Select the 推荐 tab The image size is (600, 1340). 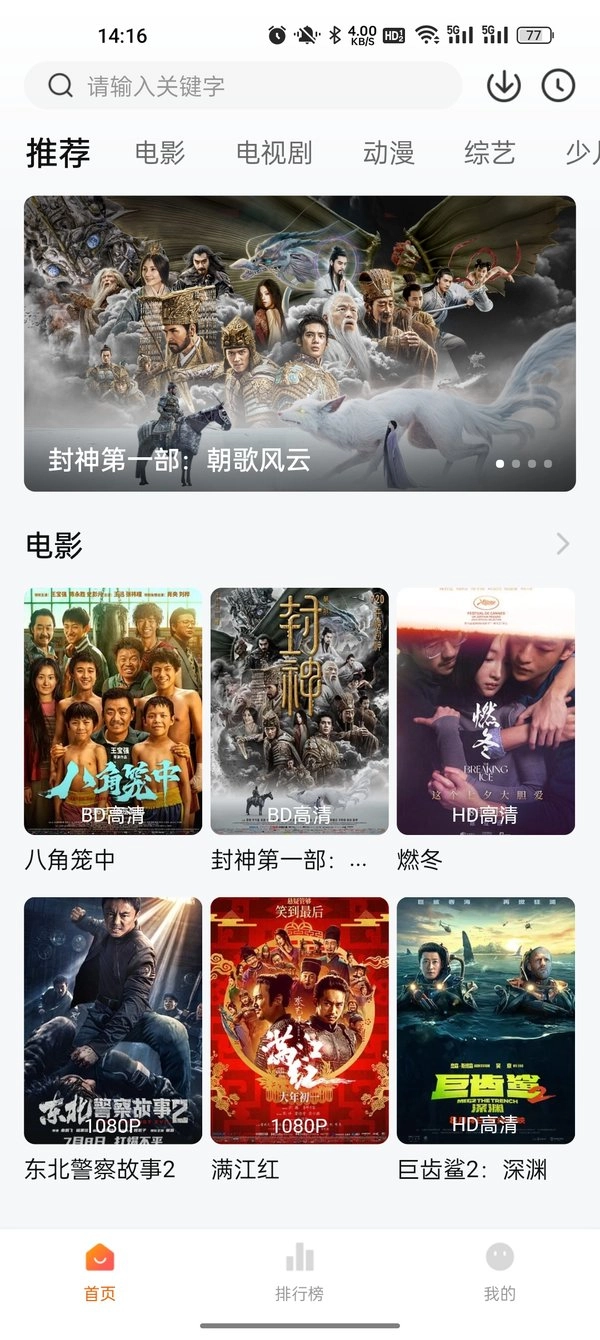coord(58,153)
